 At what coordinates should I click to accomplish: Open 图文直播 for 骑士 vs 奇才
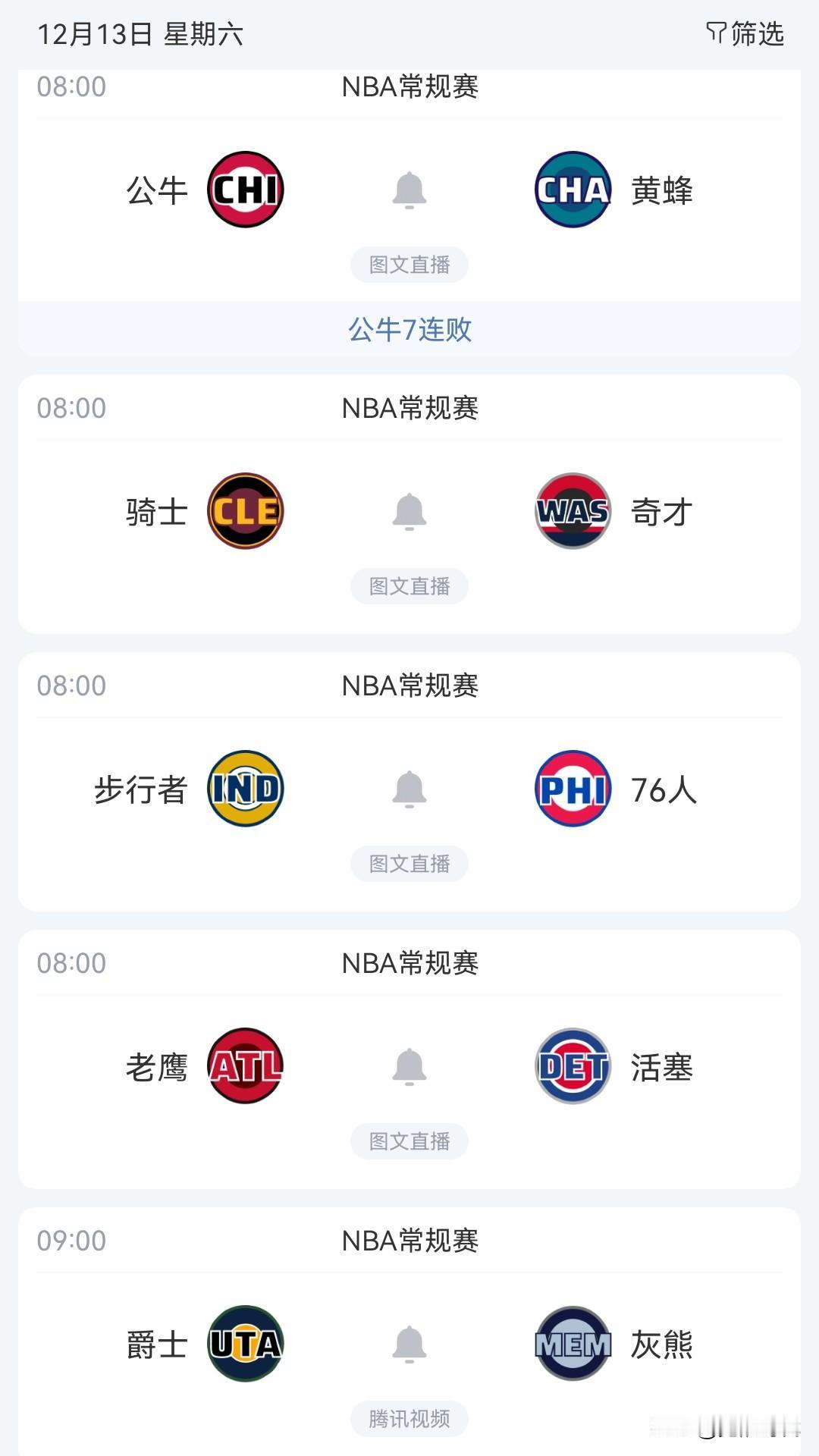click(409, 586)
